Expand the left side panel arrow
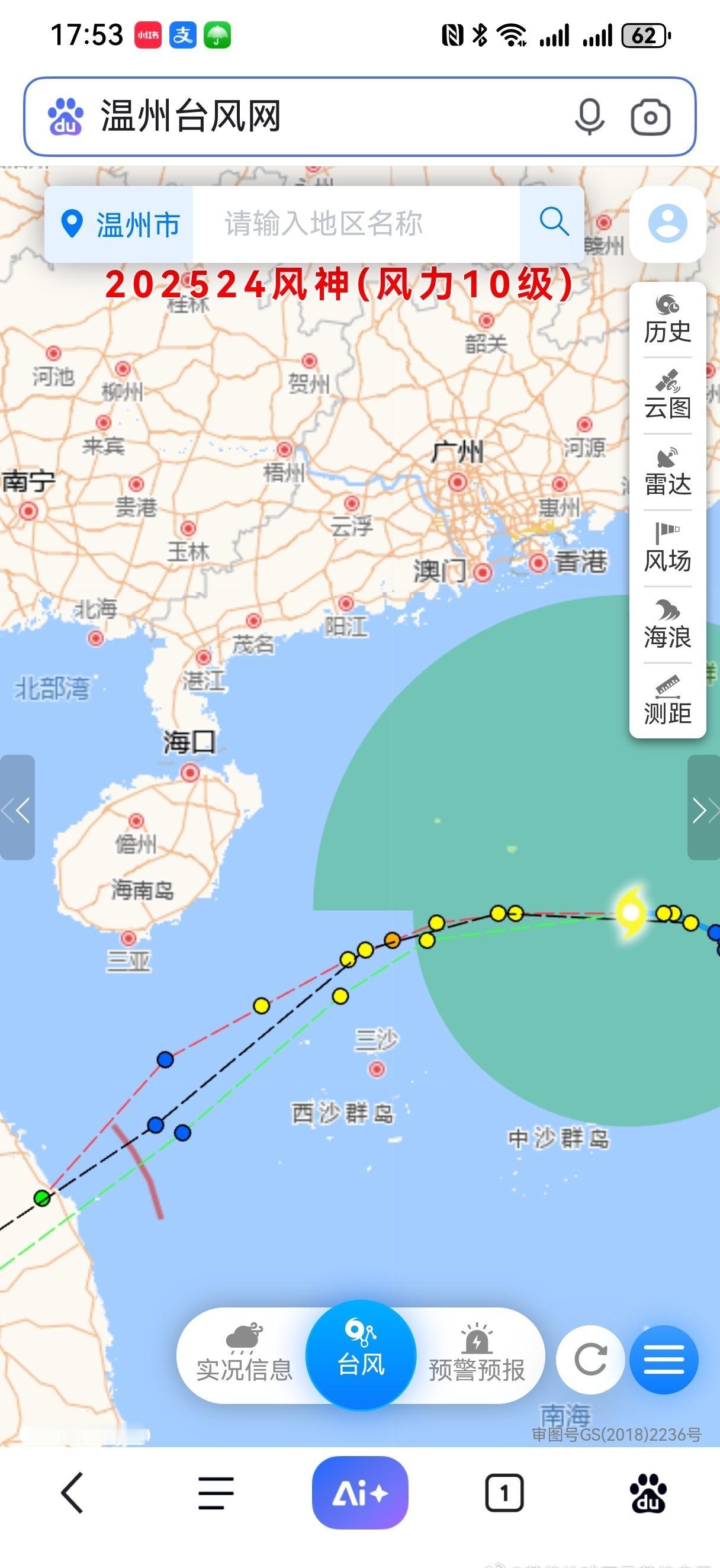Screen dimensions: 720x1568 click(17, 808)
